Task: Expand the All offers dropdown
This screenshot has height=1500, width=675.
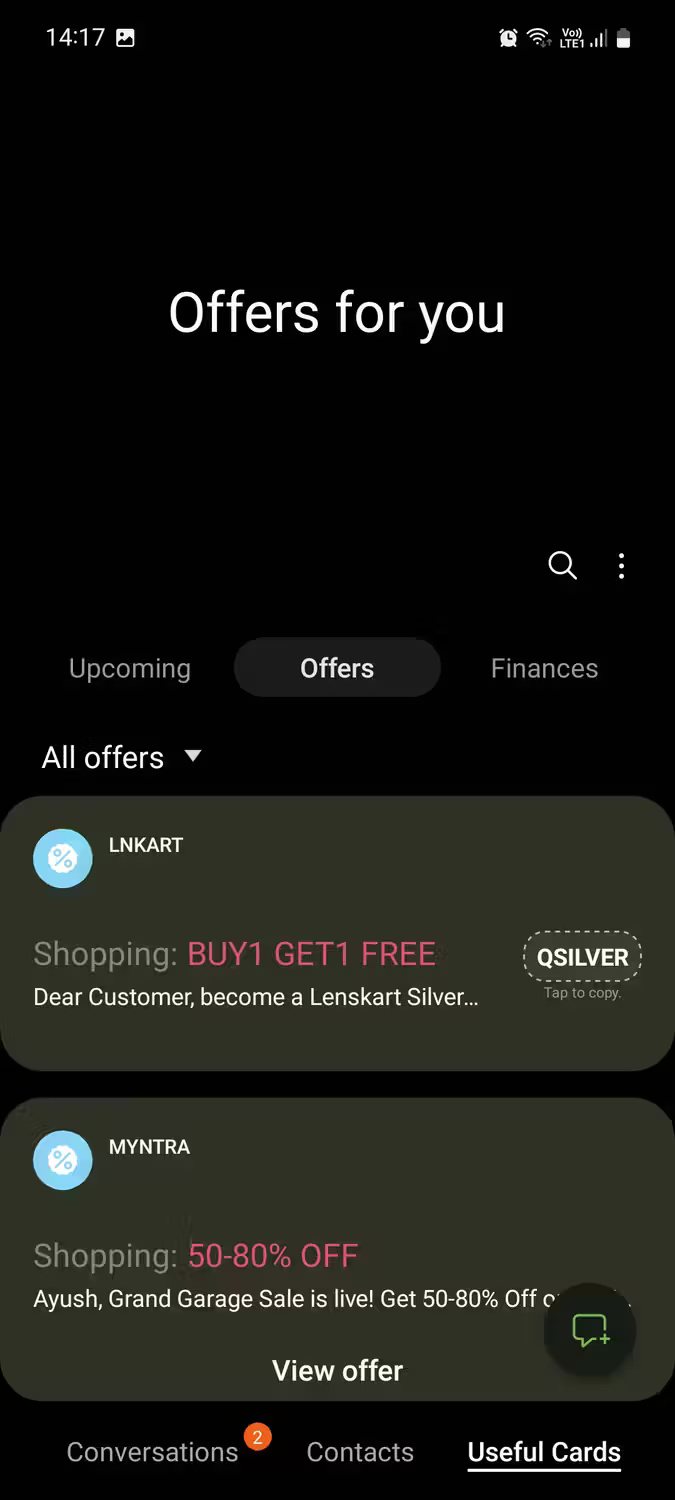Action: pyautogui.click(x=121, y=757)
